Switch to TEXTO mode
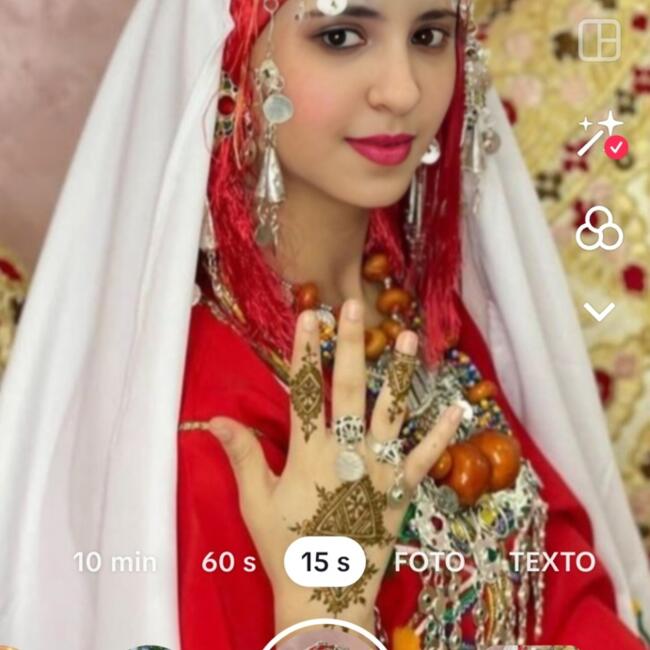This screenshot has width=650, height=650. point(552,562)
